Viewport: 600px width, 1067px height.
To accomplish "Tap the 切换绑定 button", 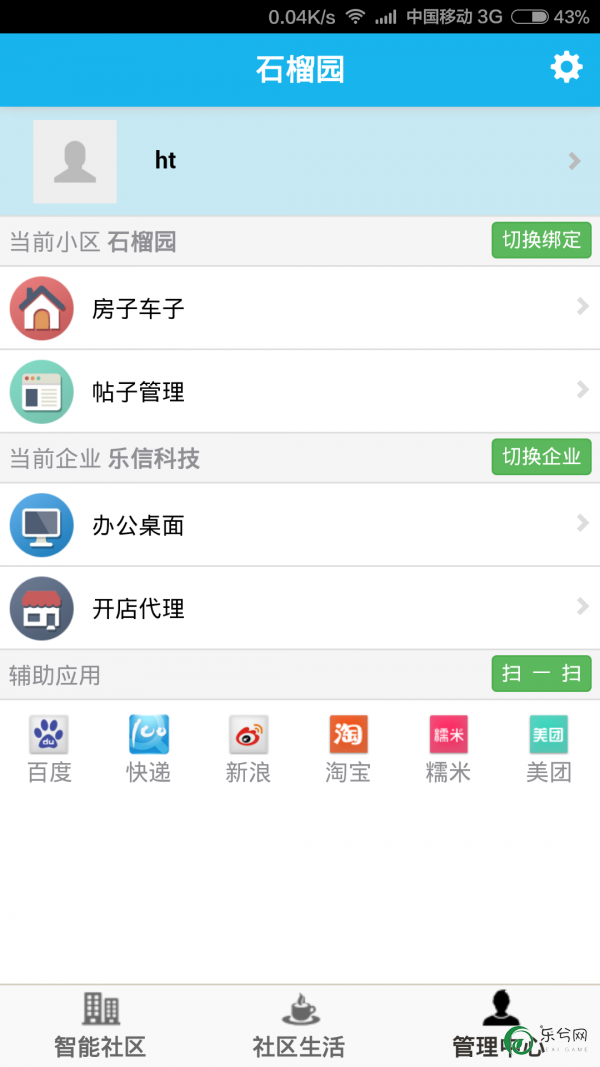I will point(541,240).
